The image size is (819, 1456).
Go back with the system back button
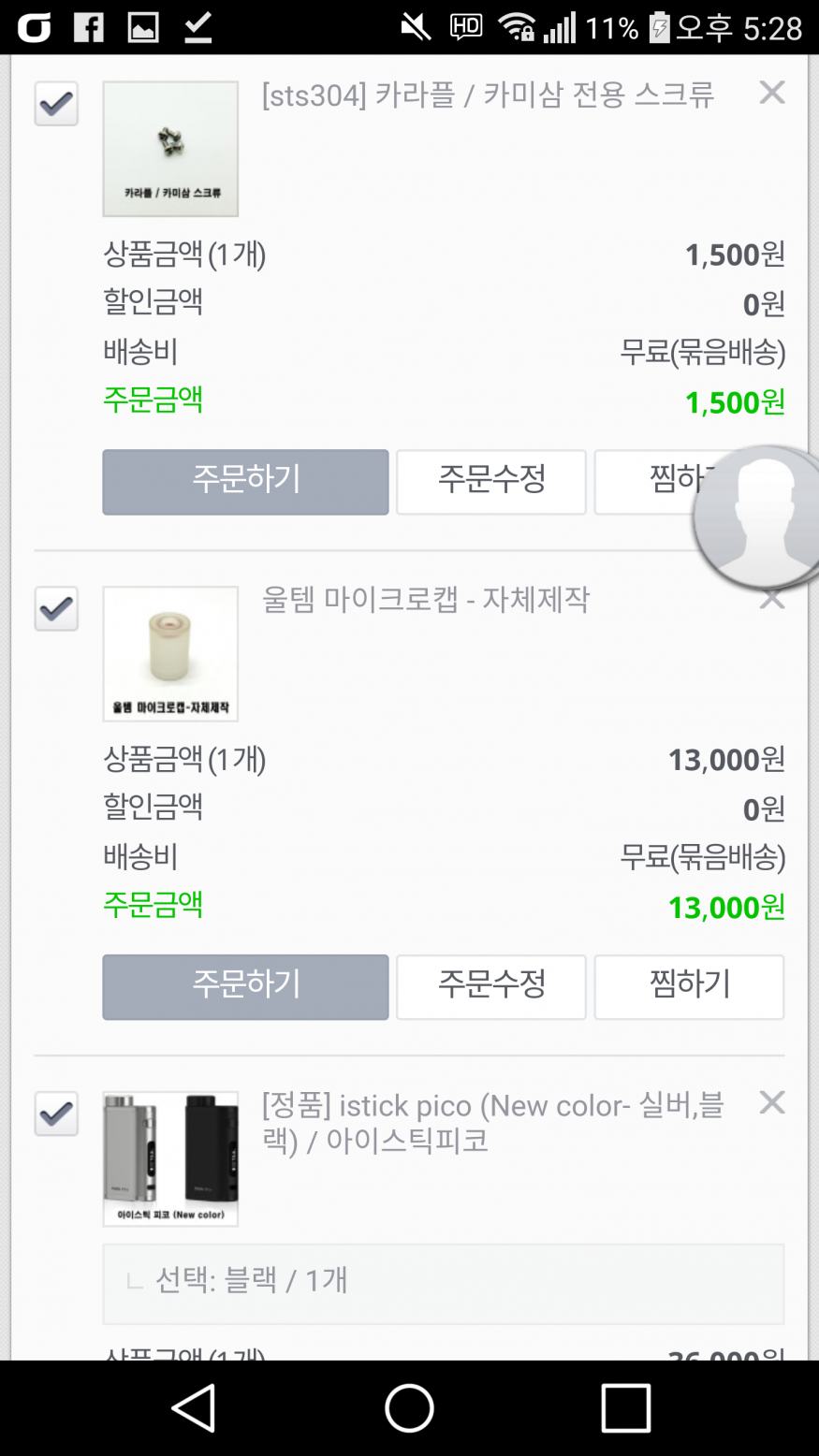195,1408
